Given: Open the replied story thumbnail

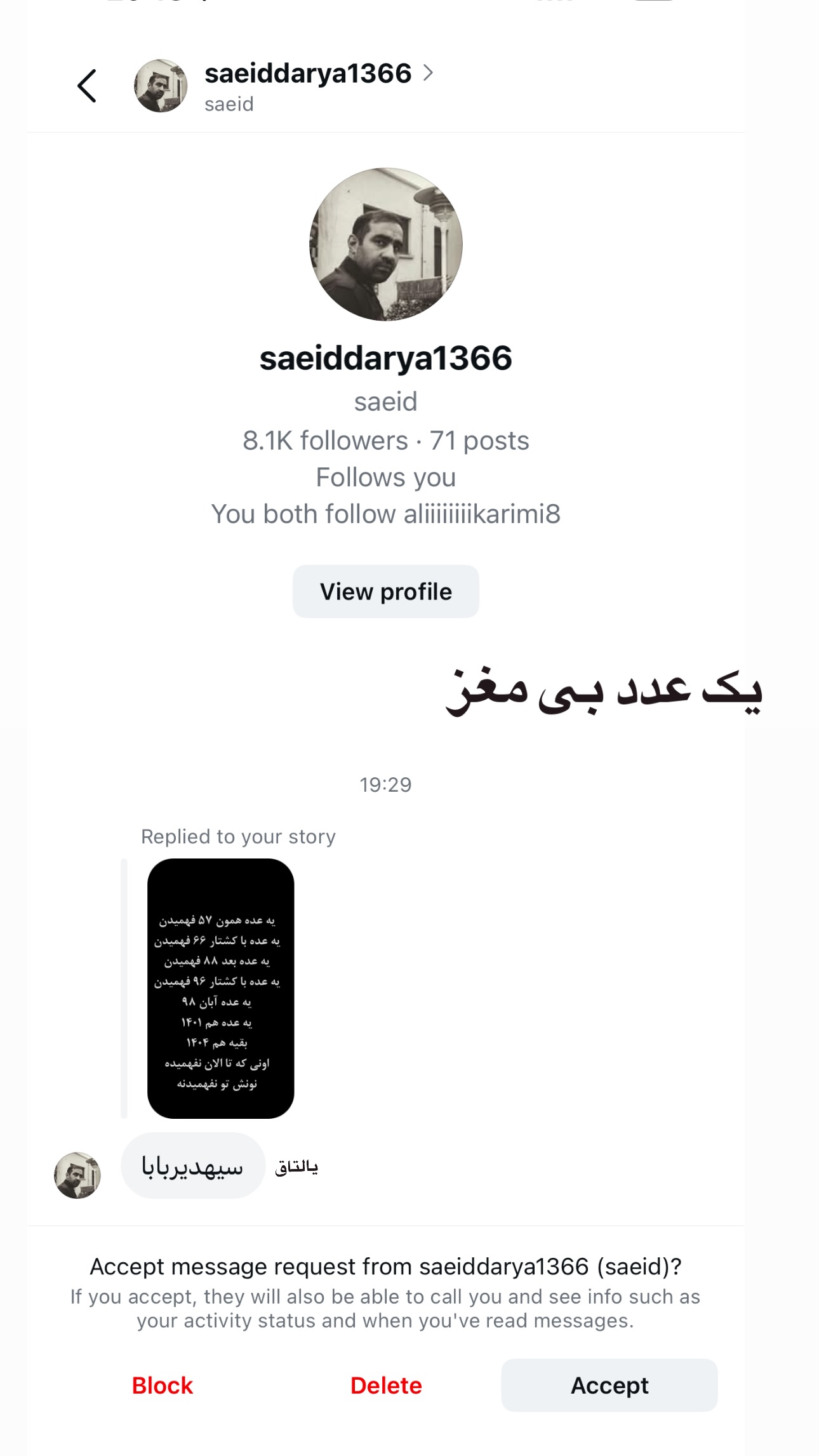Looking at the screenshot, I should point(220,988).
